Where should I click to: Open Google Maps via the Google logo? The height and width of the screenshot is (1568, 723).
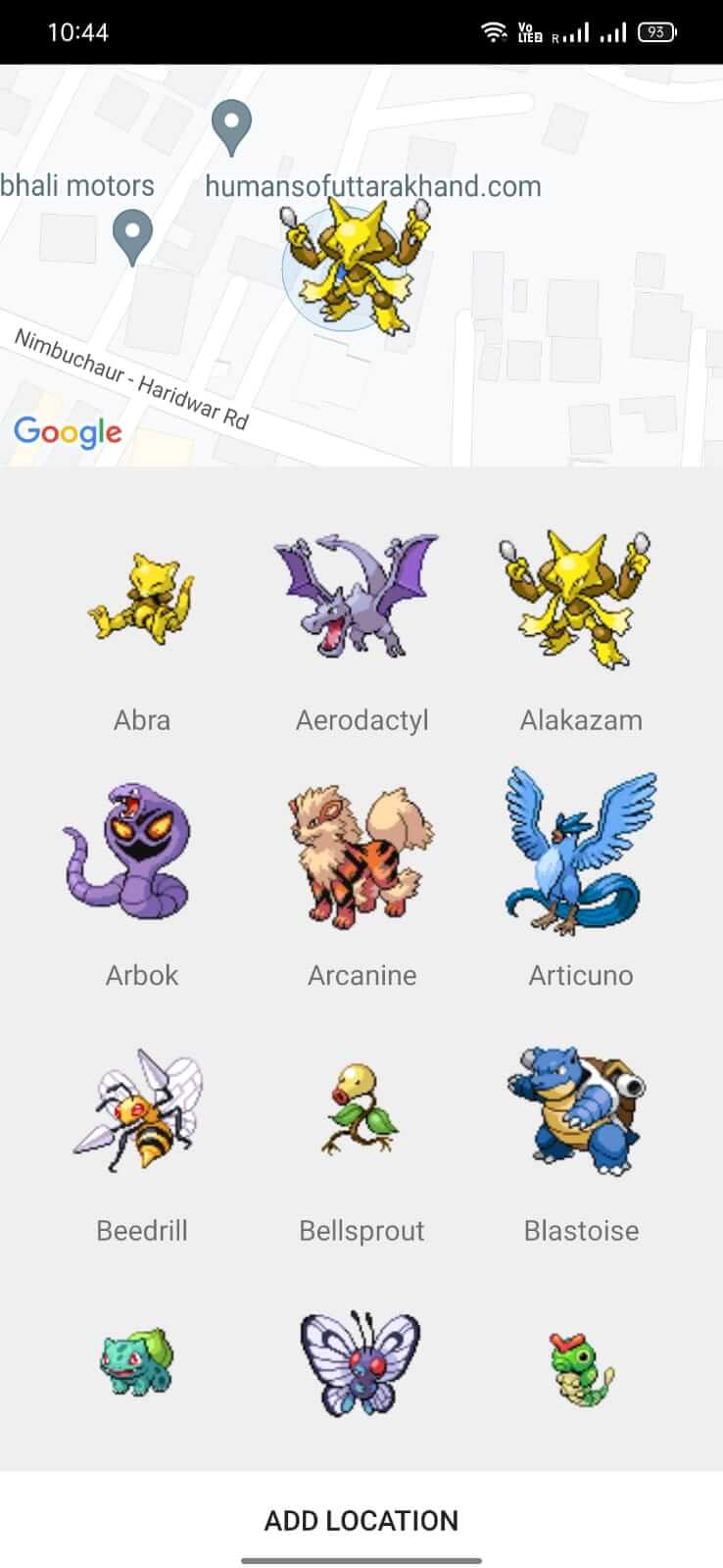click(68, 431)
